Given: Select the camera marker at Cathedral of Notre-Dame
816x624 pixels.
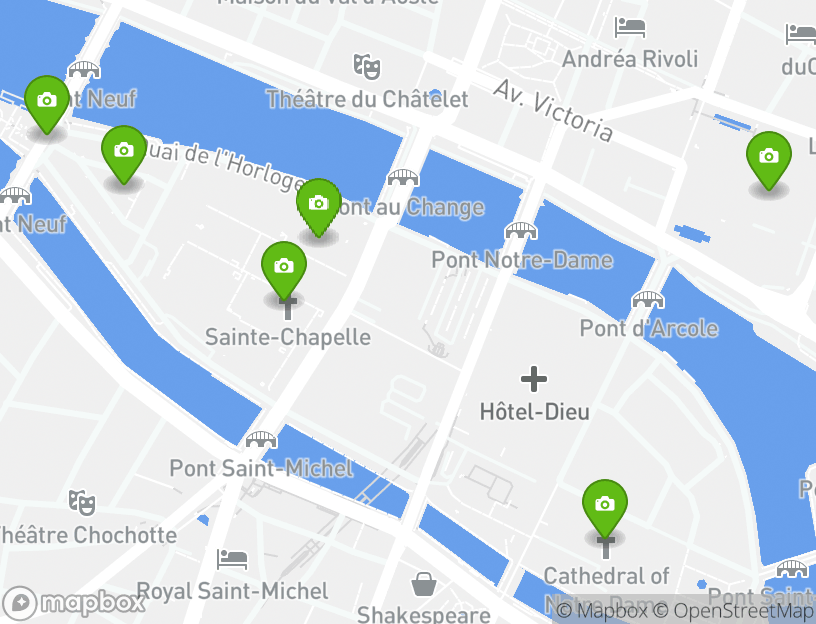Looking at the screenshot, I should click(x=604, y=505).
